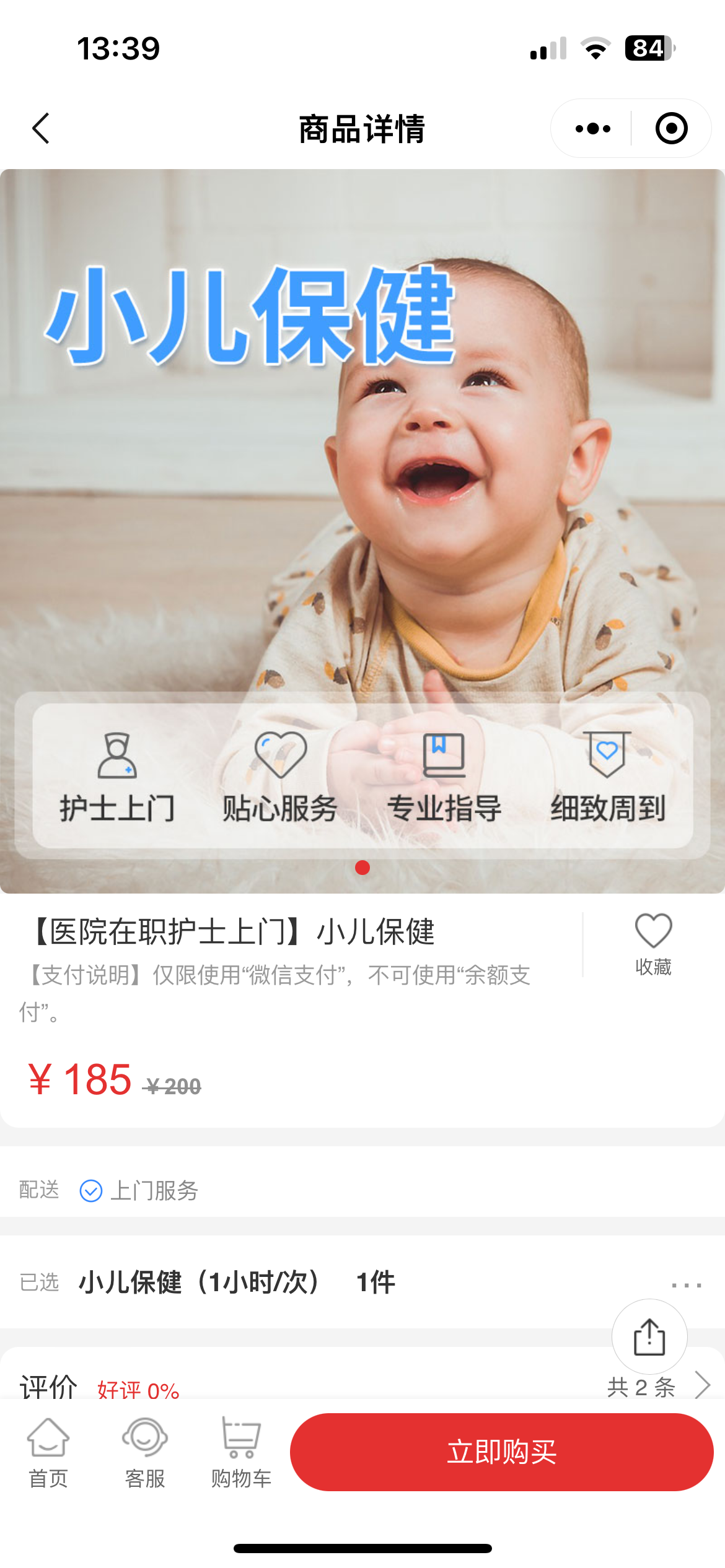Close the mini program via the circle icon

(671, 129)
